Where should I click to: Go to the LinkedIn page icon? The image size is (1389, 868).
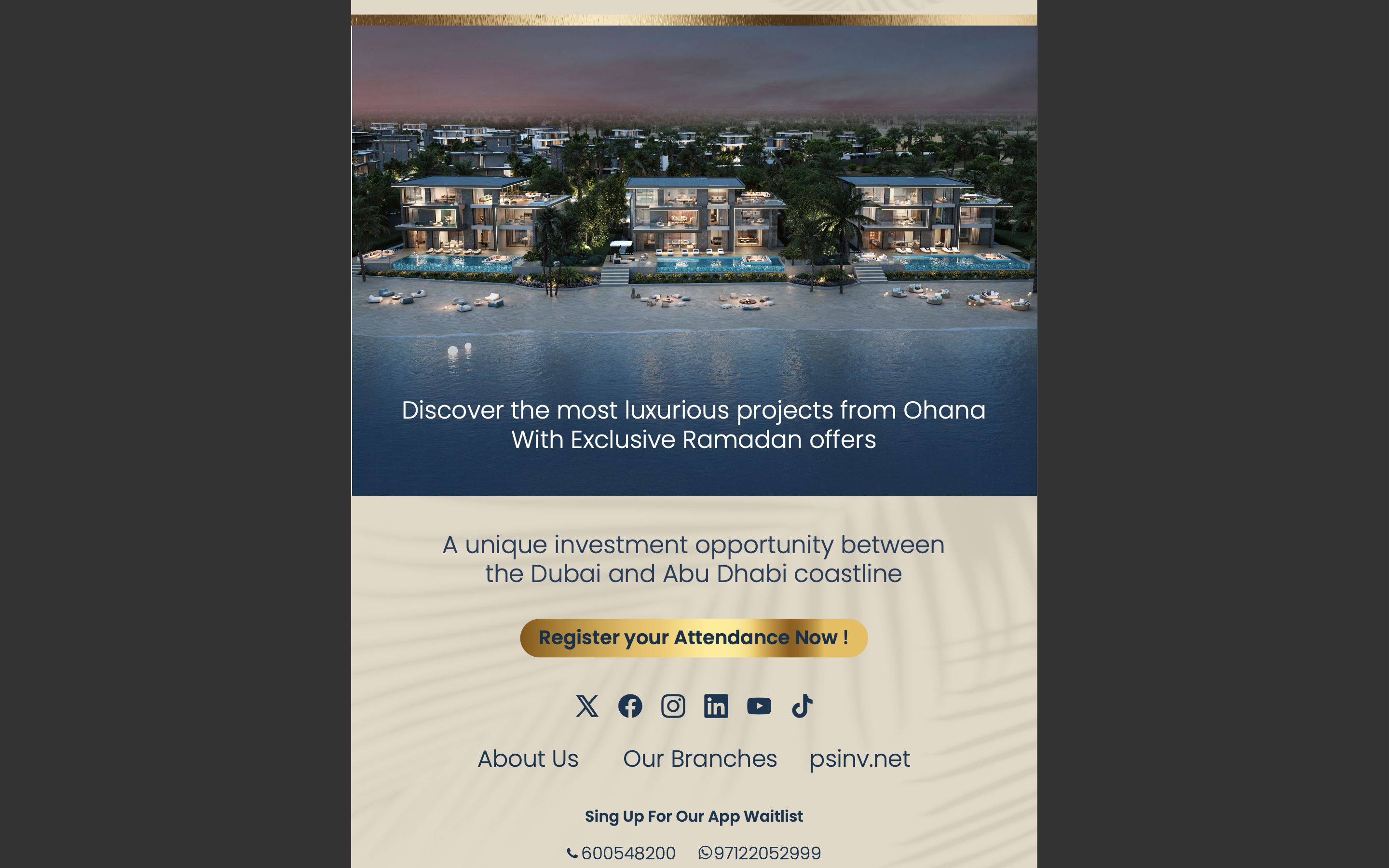coord(716,706)
